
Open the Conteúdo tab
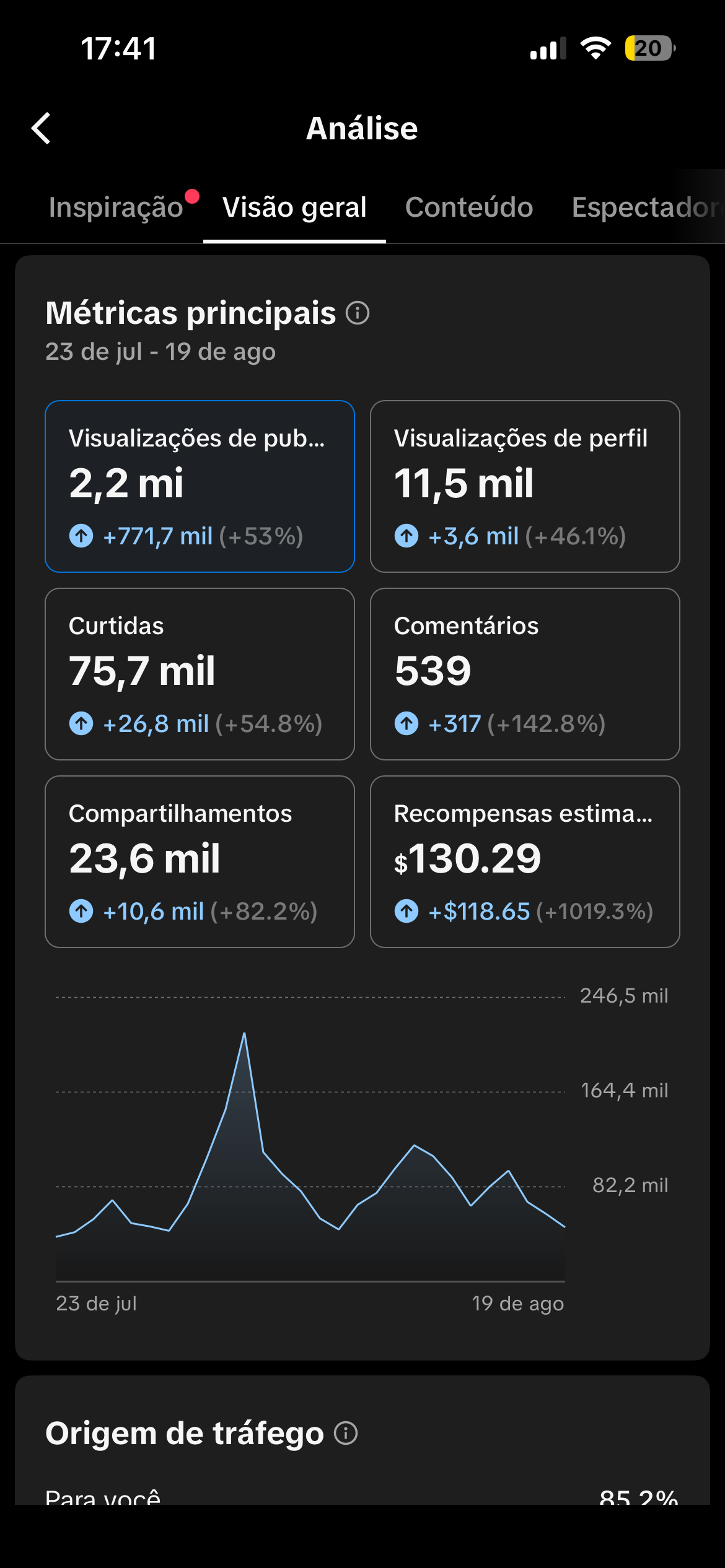tap(468, 207)
